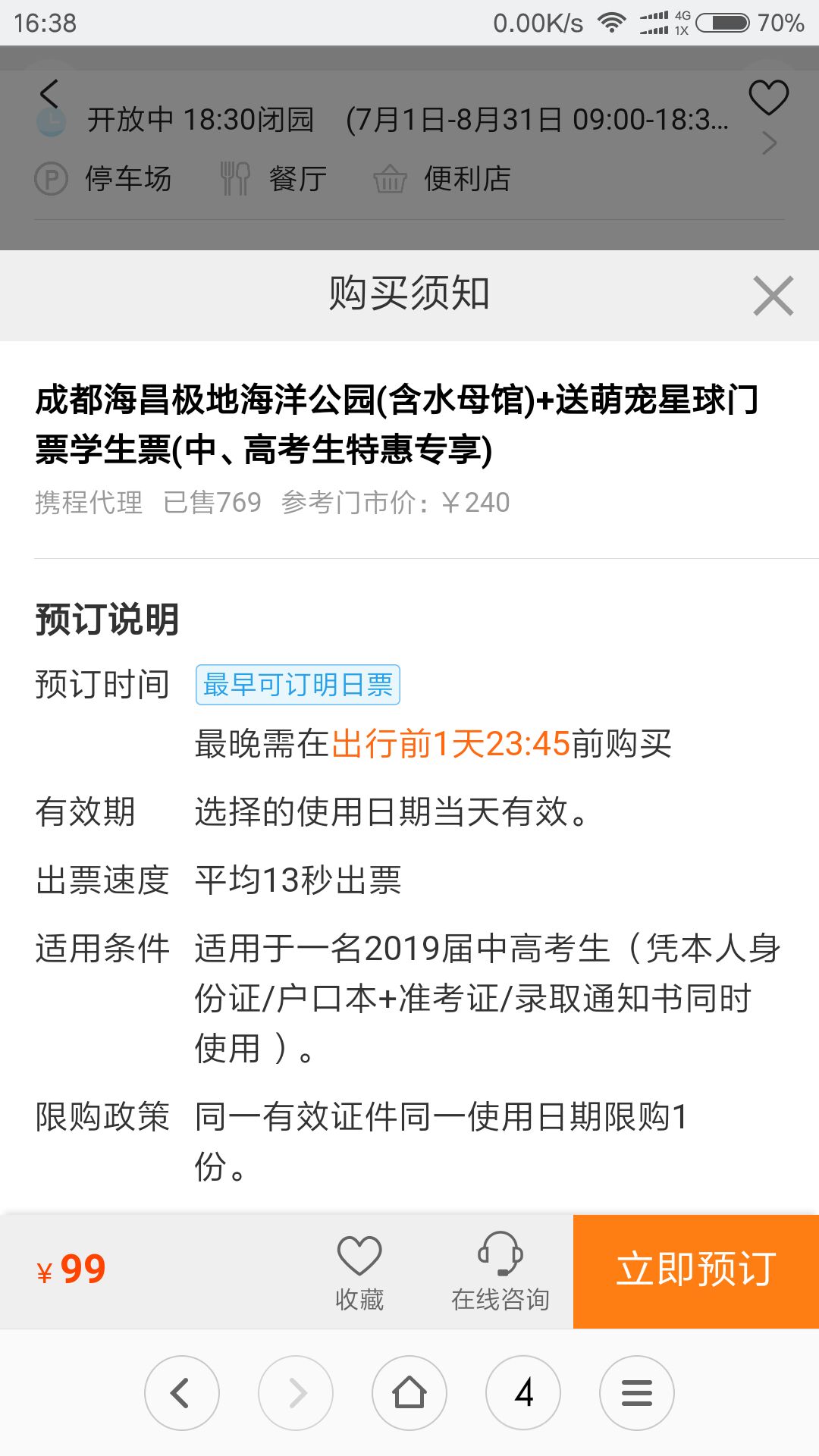Open browser menu button
819x1456 pixels.
637,1393
